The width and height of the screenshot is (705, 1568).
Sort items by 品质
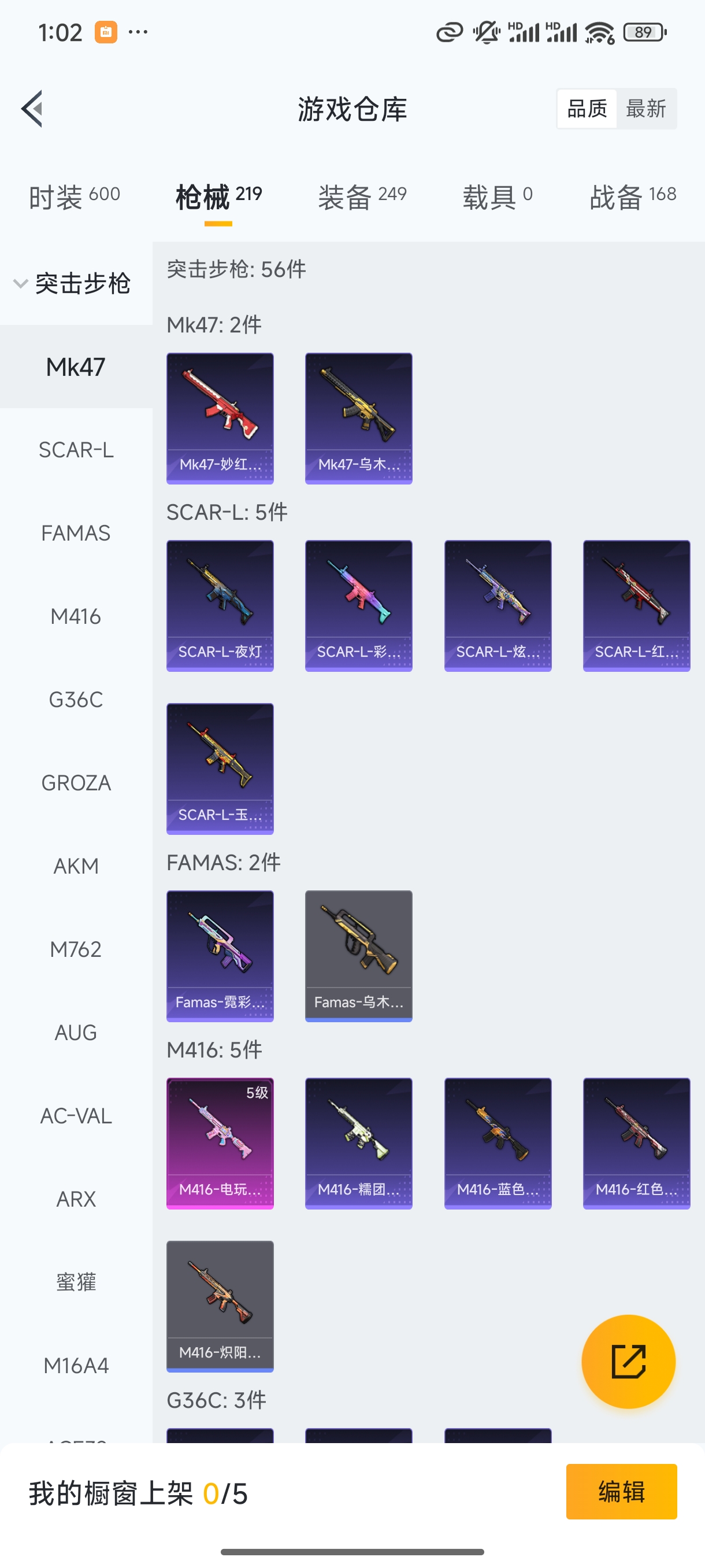587,109
